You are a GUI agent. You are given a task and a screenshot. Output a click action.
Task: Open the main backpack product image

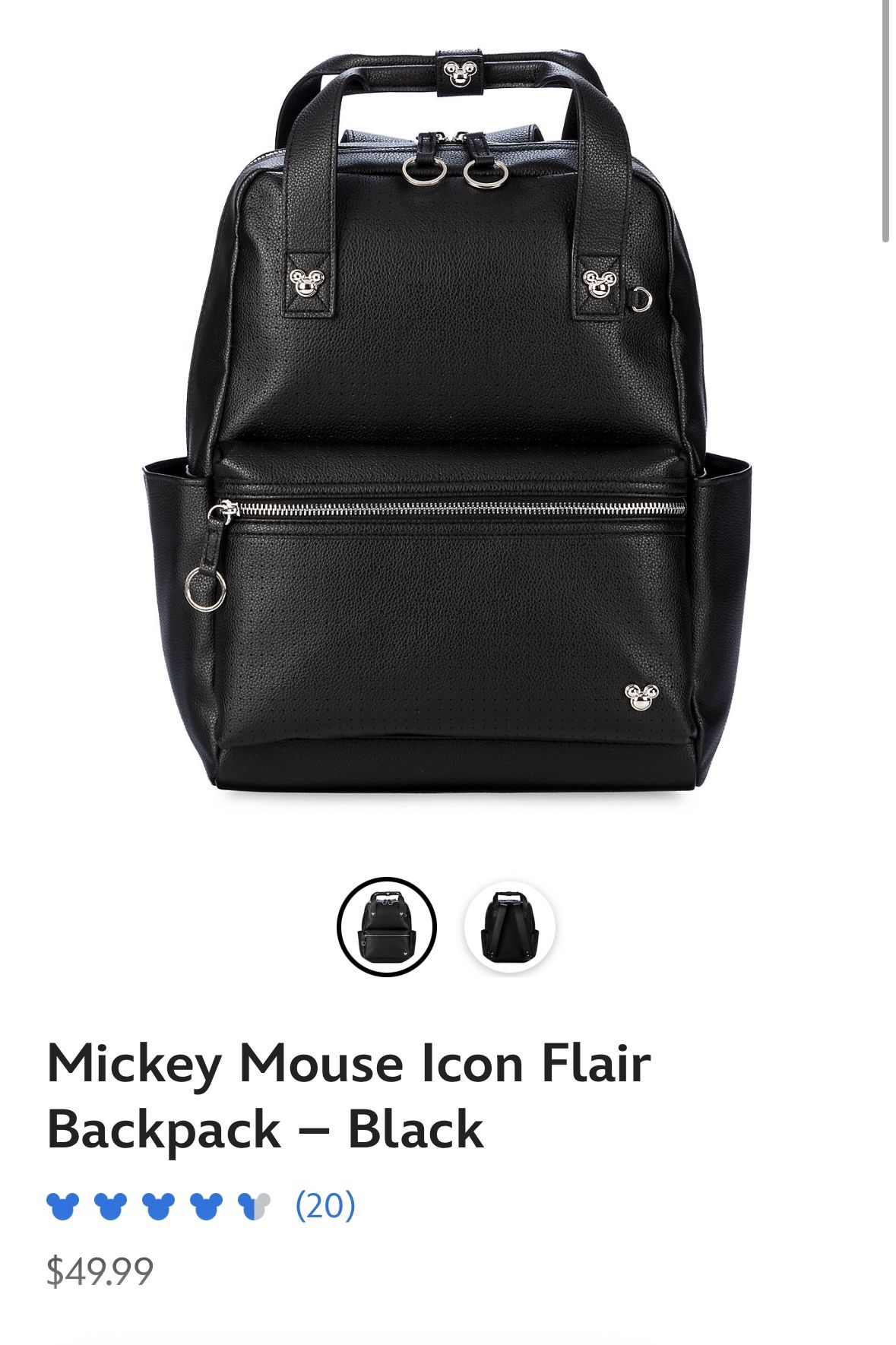[x=447, y=426]
